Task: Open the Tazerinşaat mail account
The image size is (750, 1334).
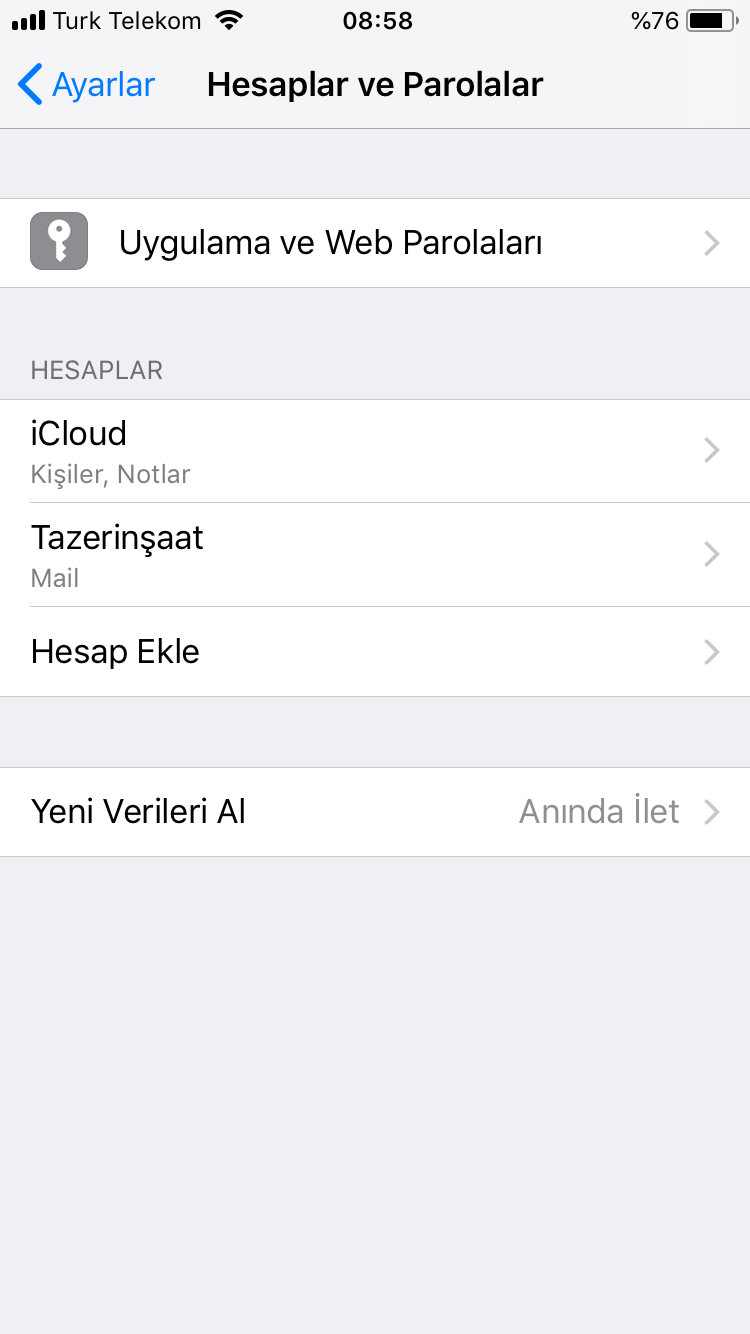Action: click(375, 555)
